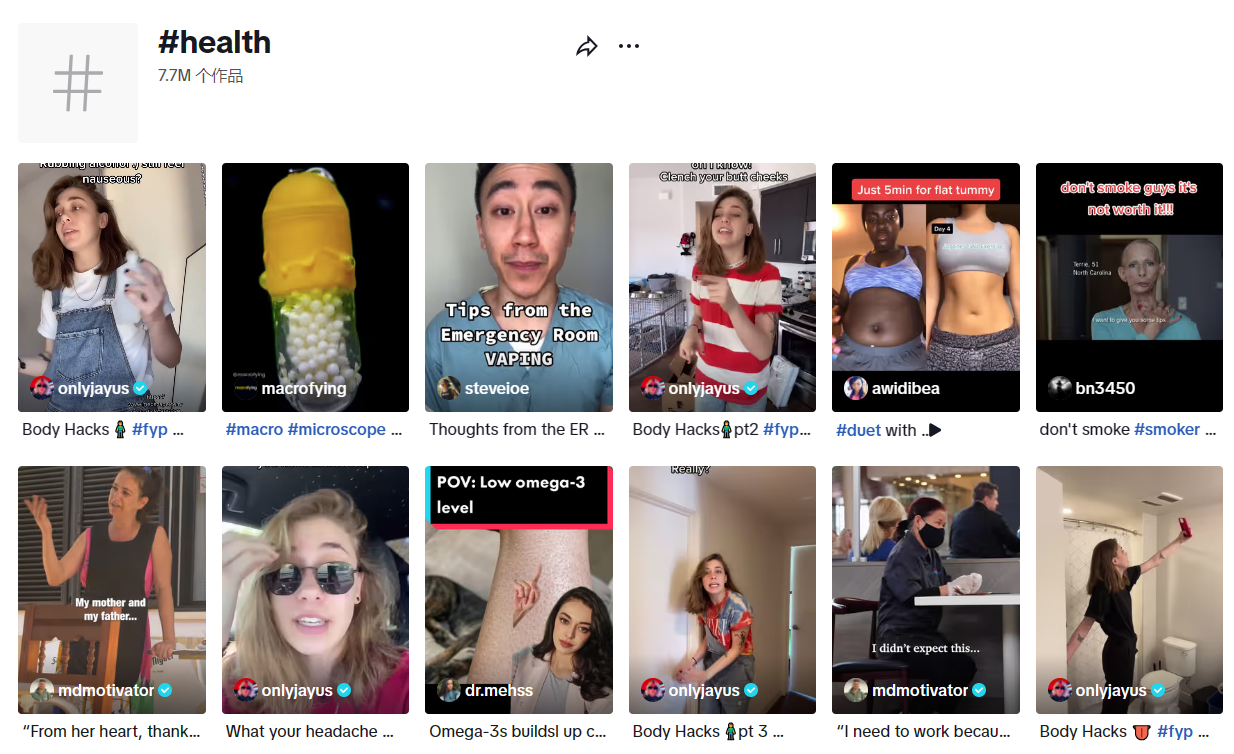Screen dimensions: 1234x754
Task: Open onlyjayus's Body Hacks pt 3 video
Action: pyautogui.click(x=722, y=589)
